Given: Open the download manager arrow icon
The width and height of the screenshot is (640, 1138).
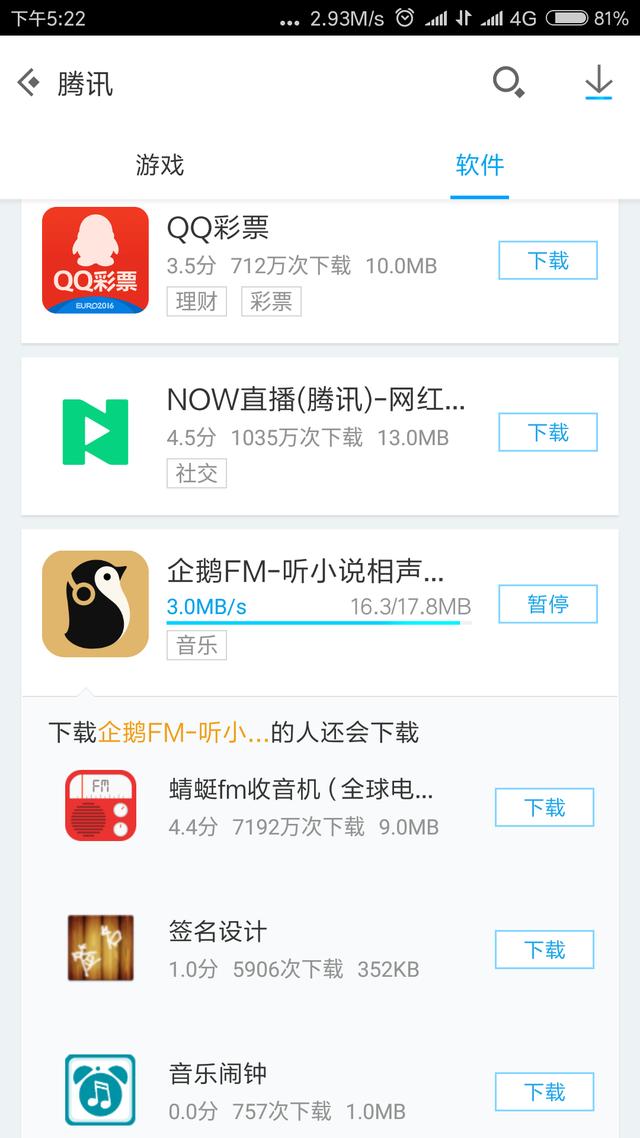Looking at the screenshot, I should coord(598,83).
